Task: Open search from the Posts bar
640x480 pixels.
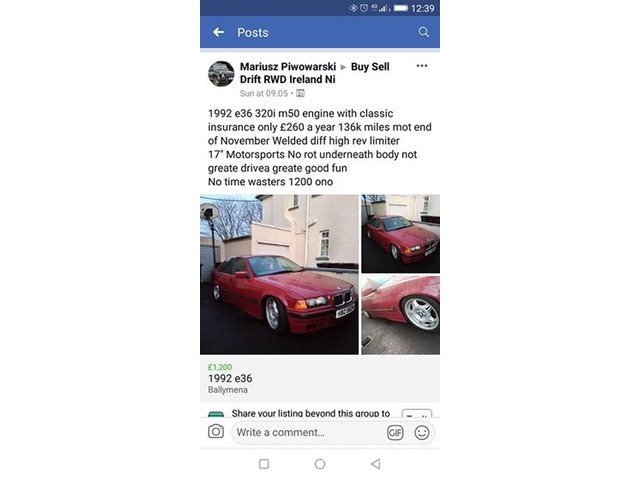Action: (424, 32)
